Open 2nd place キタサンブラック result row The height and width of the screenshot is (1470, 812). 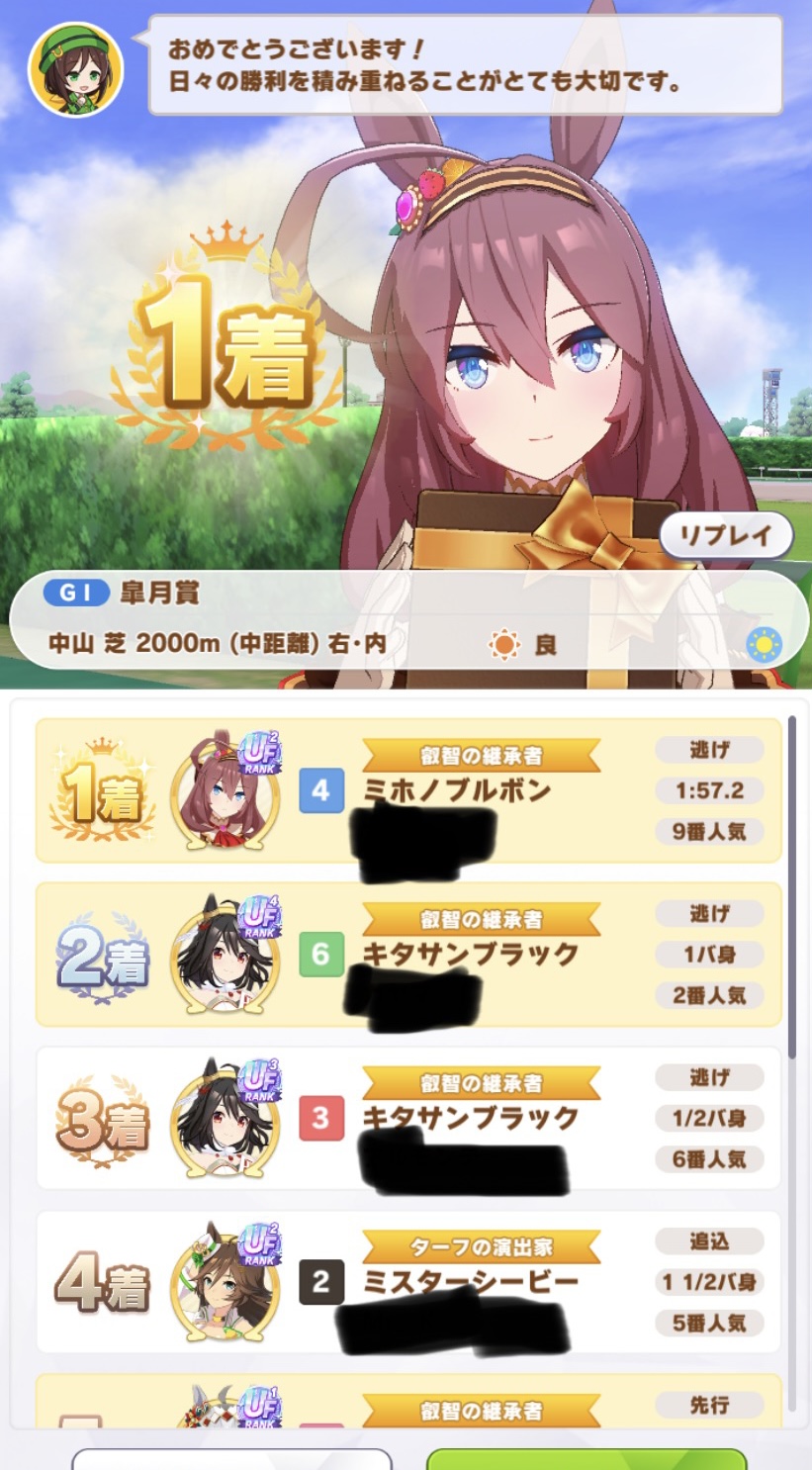pyautogui.click(x=407, y=955)
